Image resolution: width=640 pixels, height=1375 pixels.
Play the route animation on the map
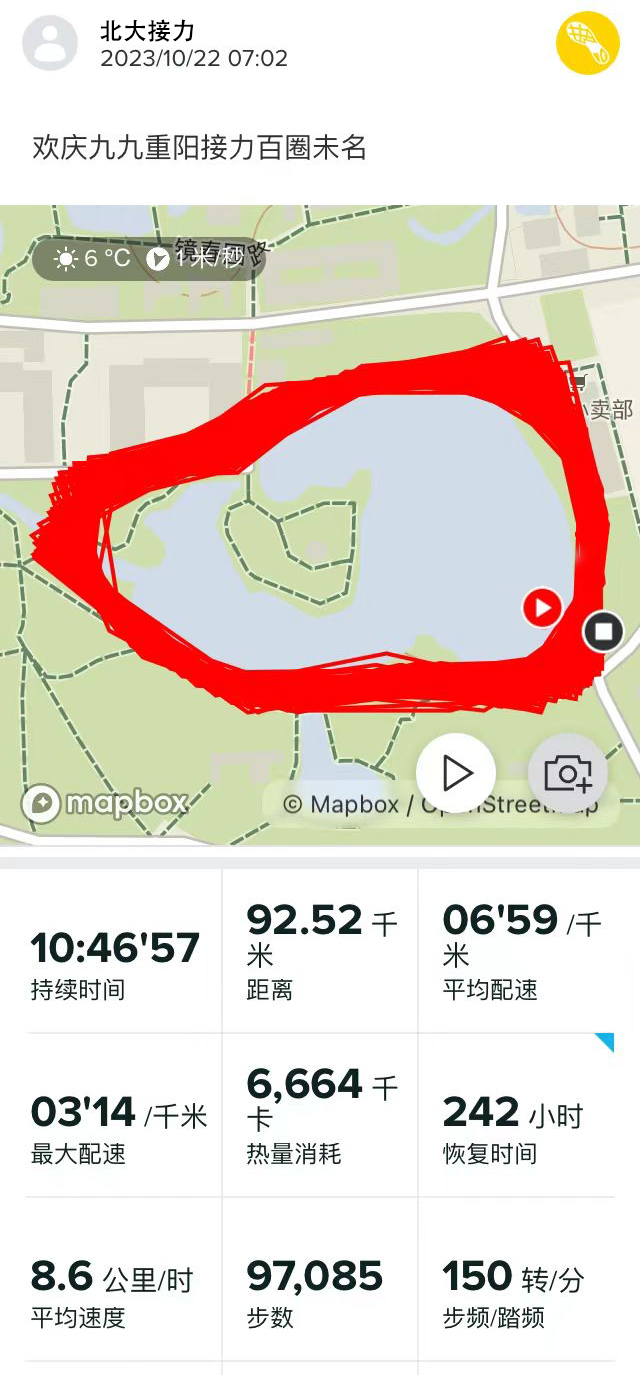tap(456, 773)
